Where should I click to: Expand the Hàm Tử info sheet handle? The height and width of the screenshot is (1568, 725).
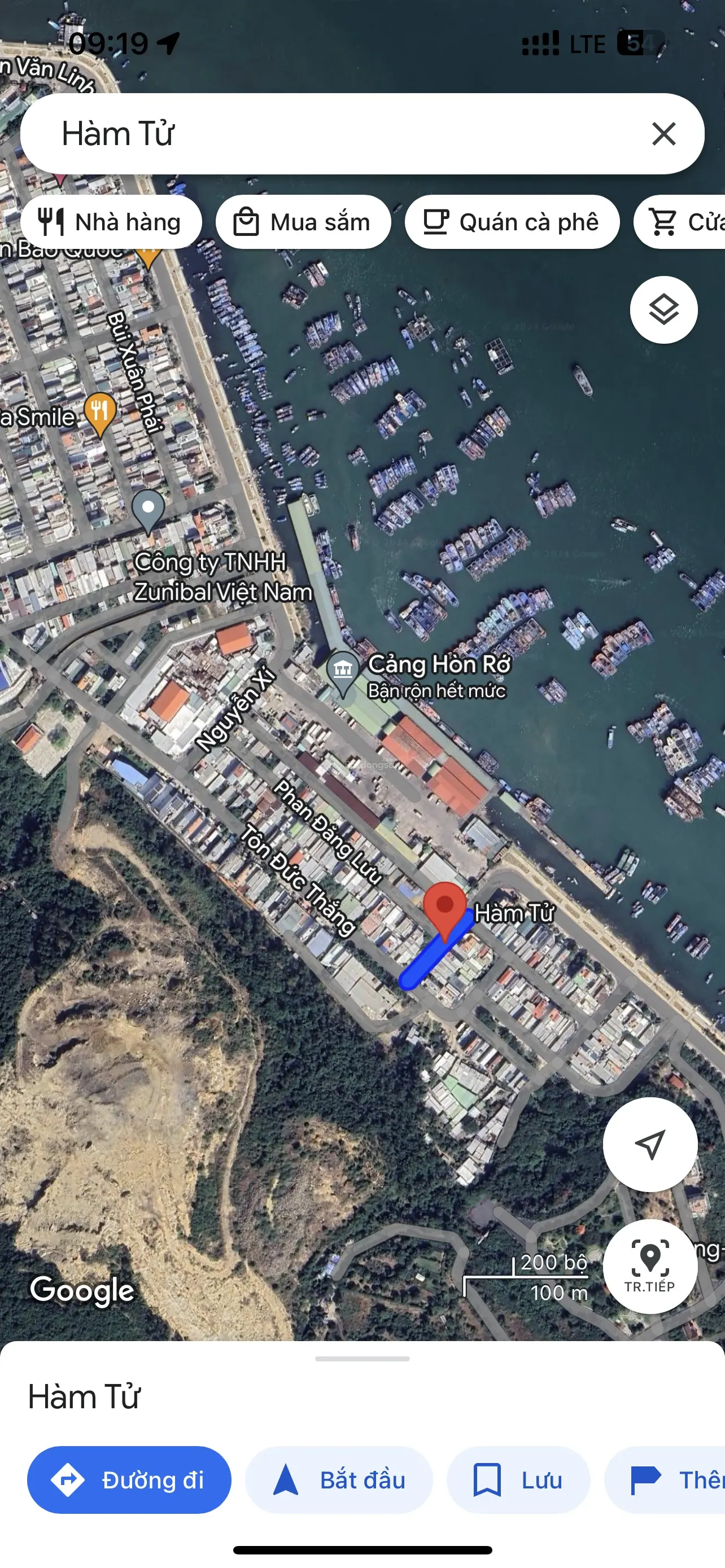click(x=362, y=1359)
